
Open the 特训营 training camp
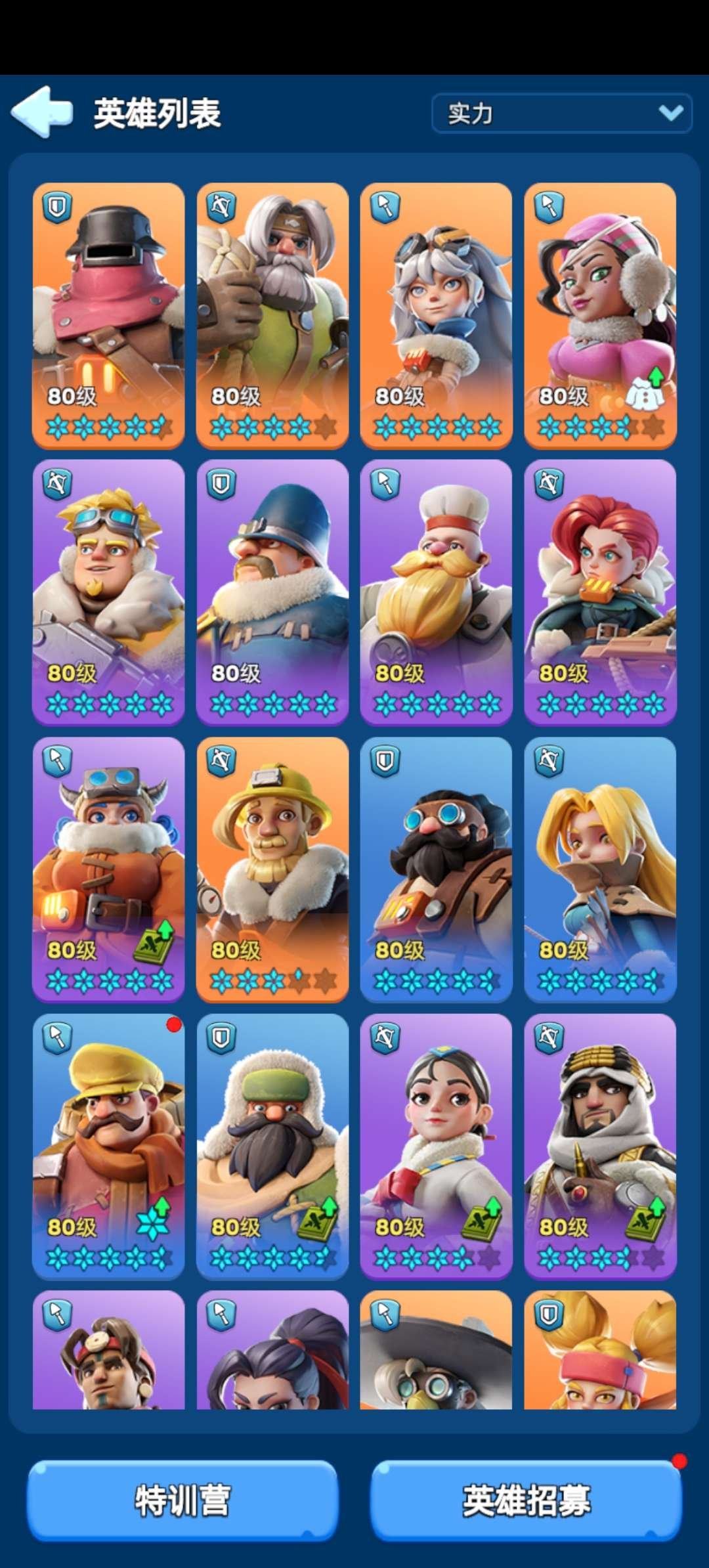click(183, 1500)
